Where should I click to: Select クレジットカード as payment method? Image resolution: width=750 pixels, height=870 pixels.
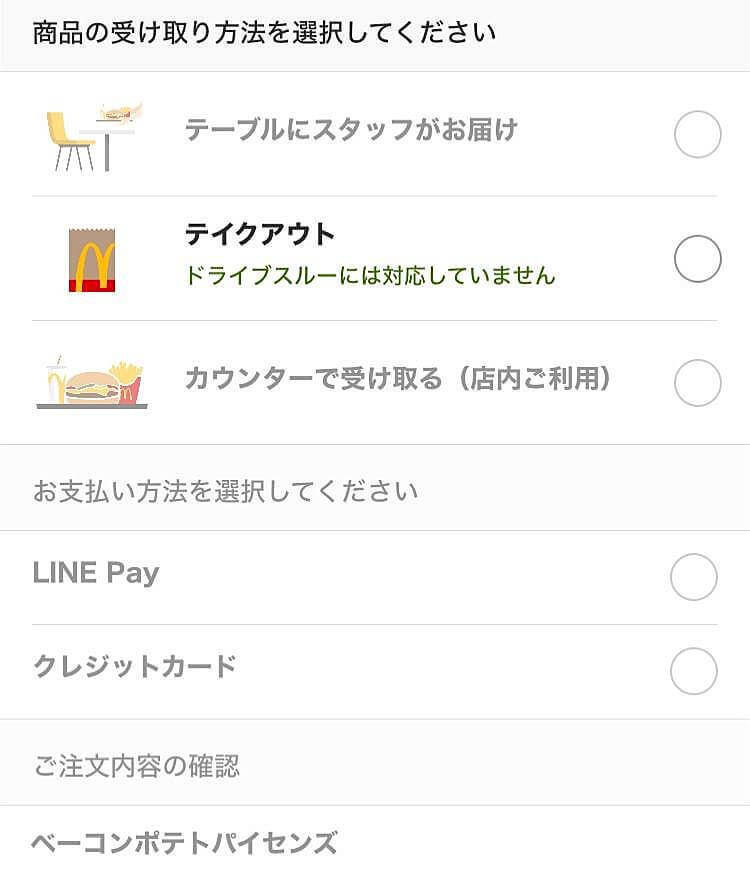693,671
